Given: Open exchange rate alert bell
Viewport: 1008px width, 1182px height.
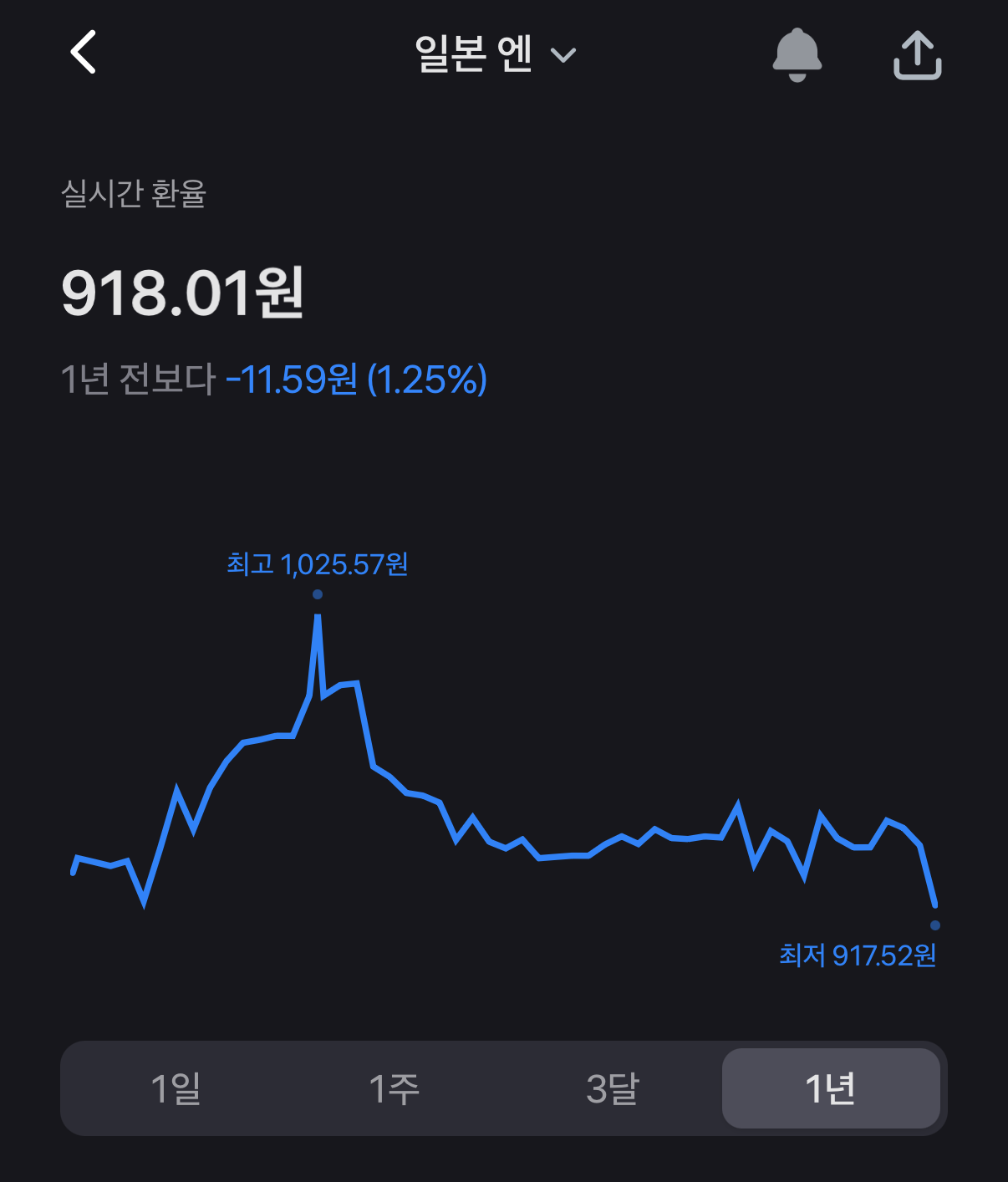Looking at the screenshot, I should (x=797, y=54).
